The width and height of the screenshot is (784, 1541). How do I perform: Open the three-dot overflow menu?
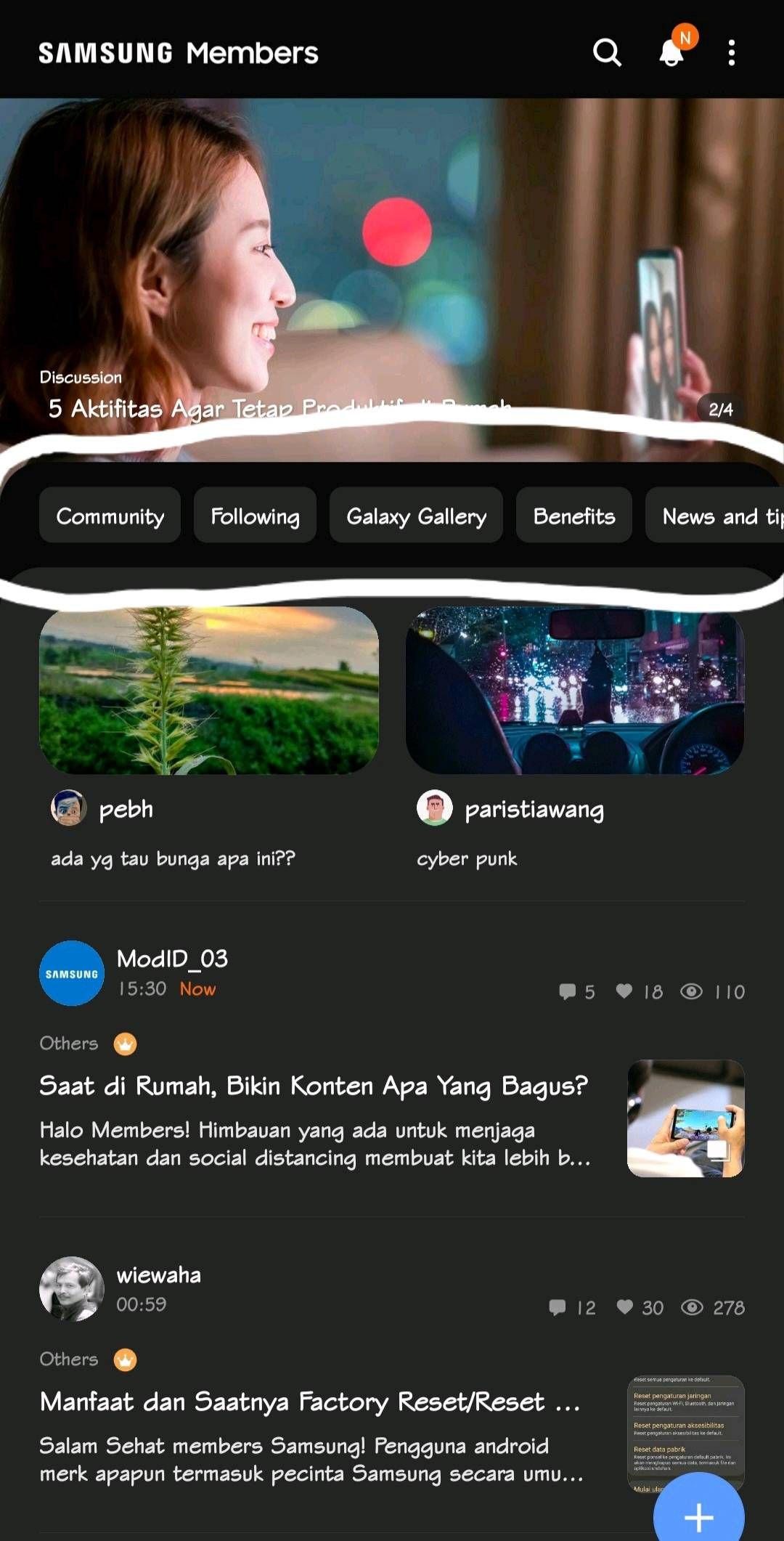(731, 53)
